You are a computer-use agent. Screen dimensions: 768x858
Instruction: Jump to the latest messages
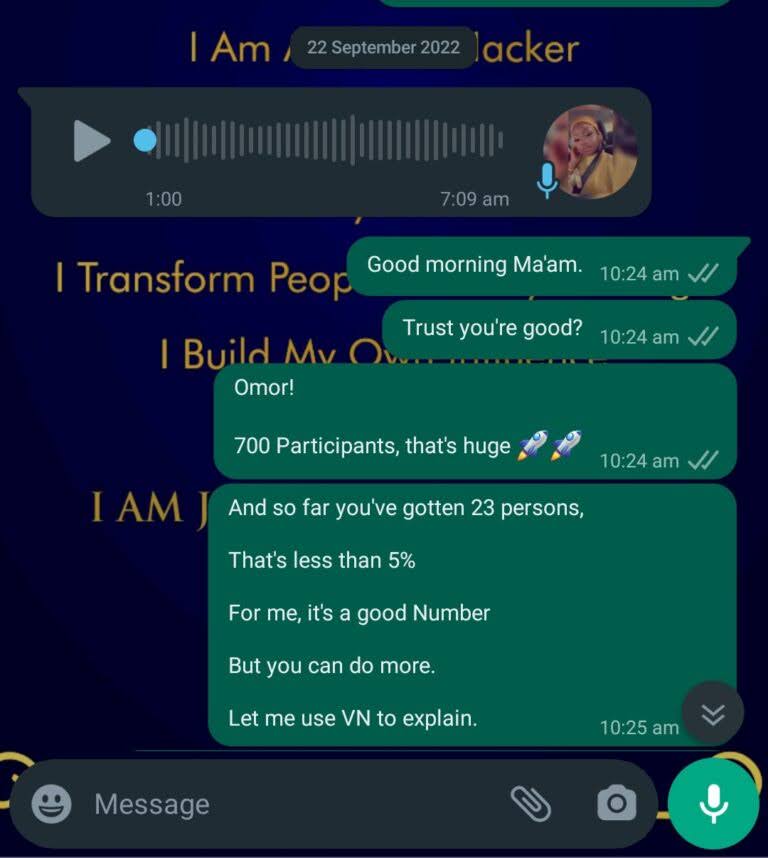[712, 713]
